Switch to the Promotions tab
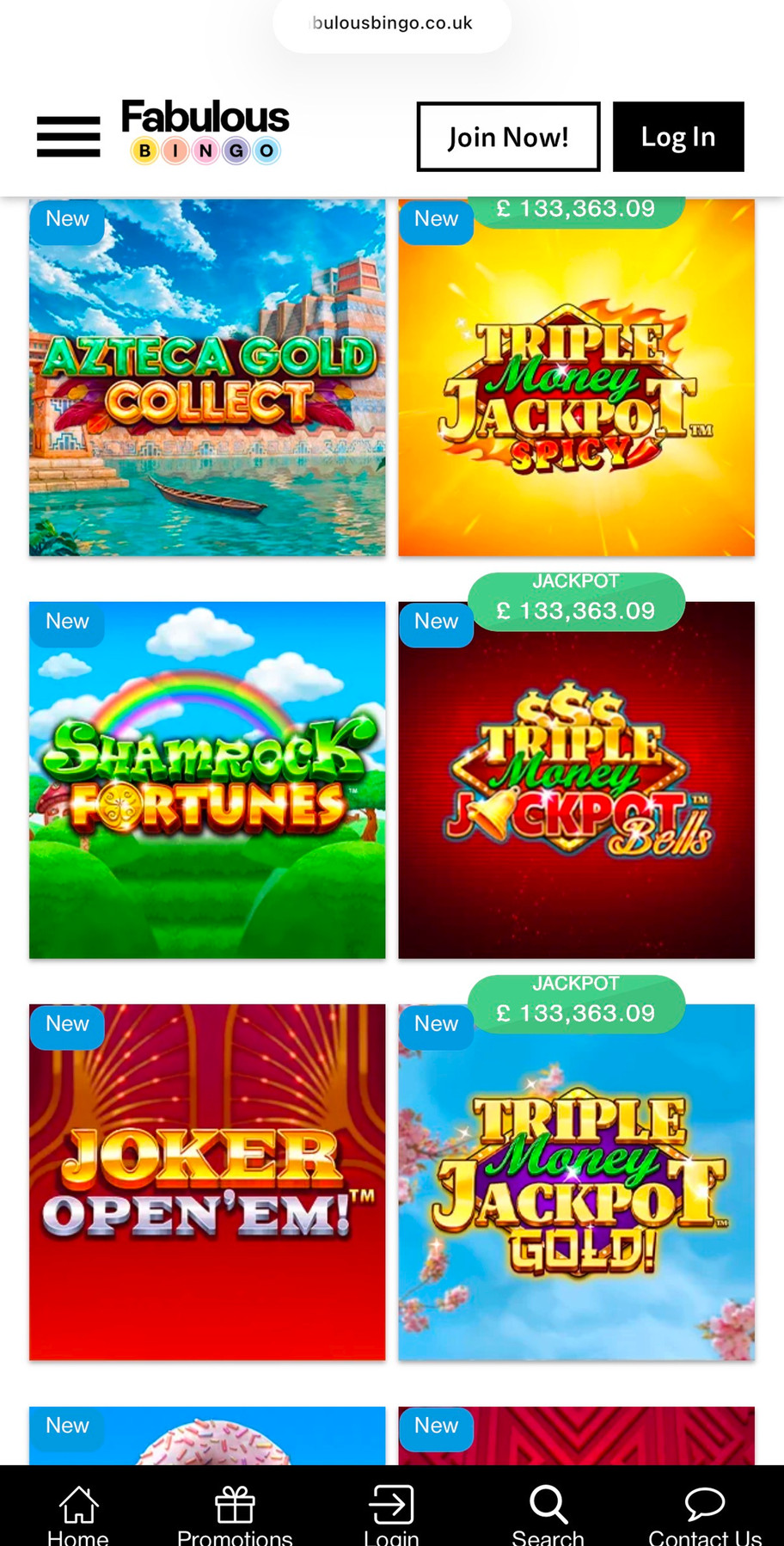Viewport: 784px width, 1546px height. point(235,1513)
